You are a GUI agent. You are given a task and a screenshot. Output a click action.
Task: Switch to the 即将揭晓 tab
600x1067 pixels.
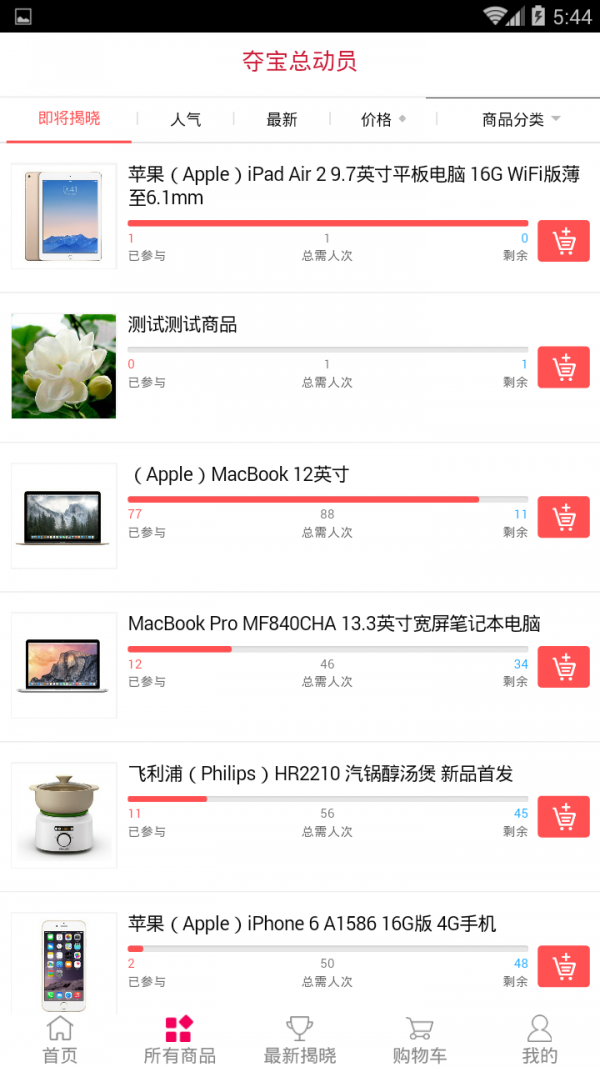click(x=69, y=119)
